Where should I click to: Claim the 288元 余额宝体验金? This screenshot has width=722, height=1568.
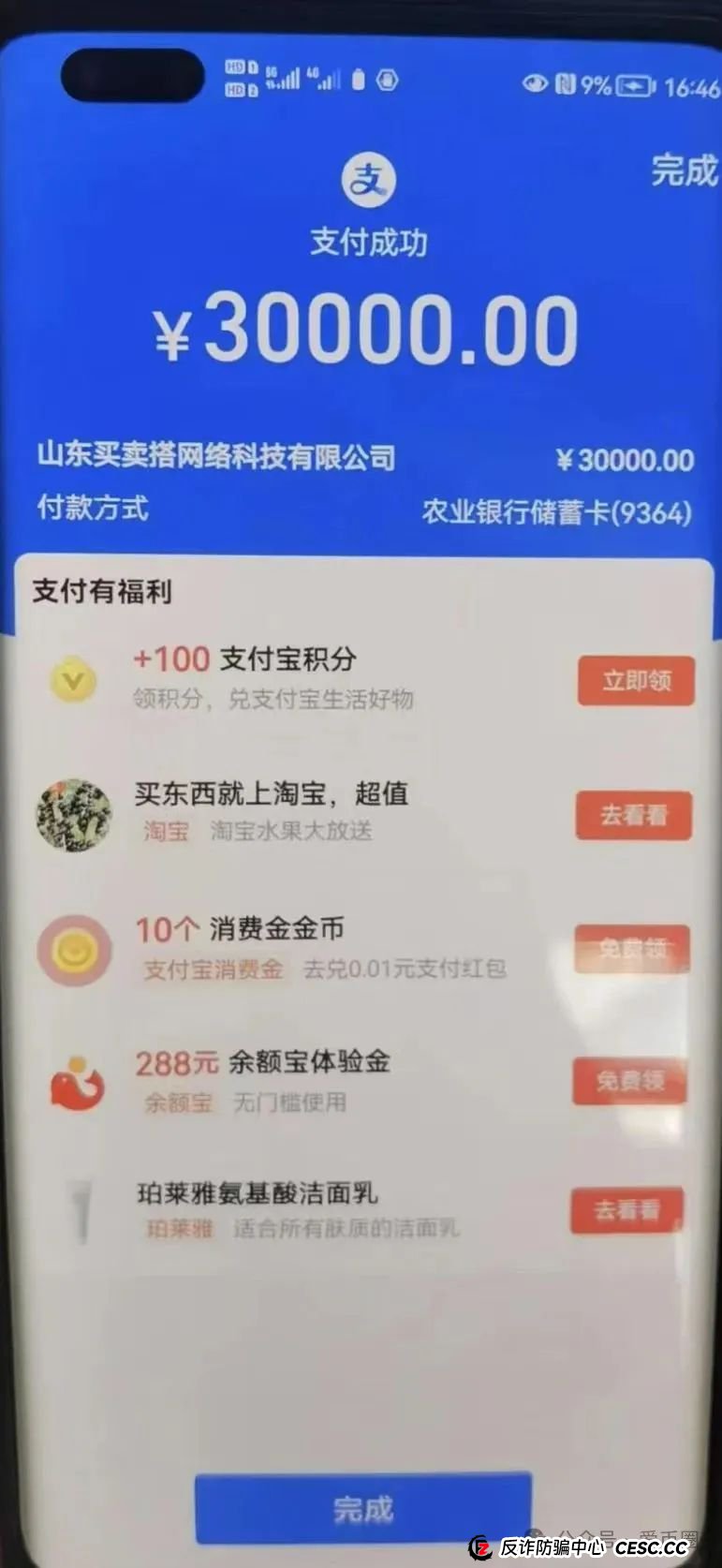pyautogui.click(x=630, y=1082)
